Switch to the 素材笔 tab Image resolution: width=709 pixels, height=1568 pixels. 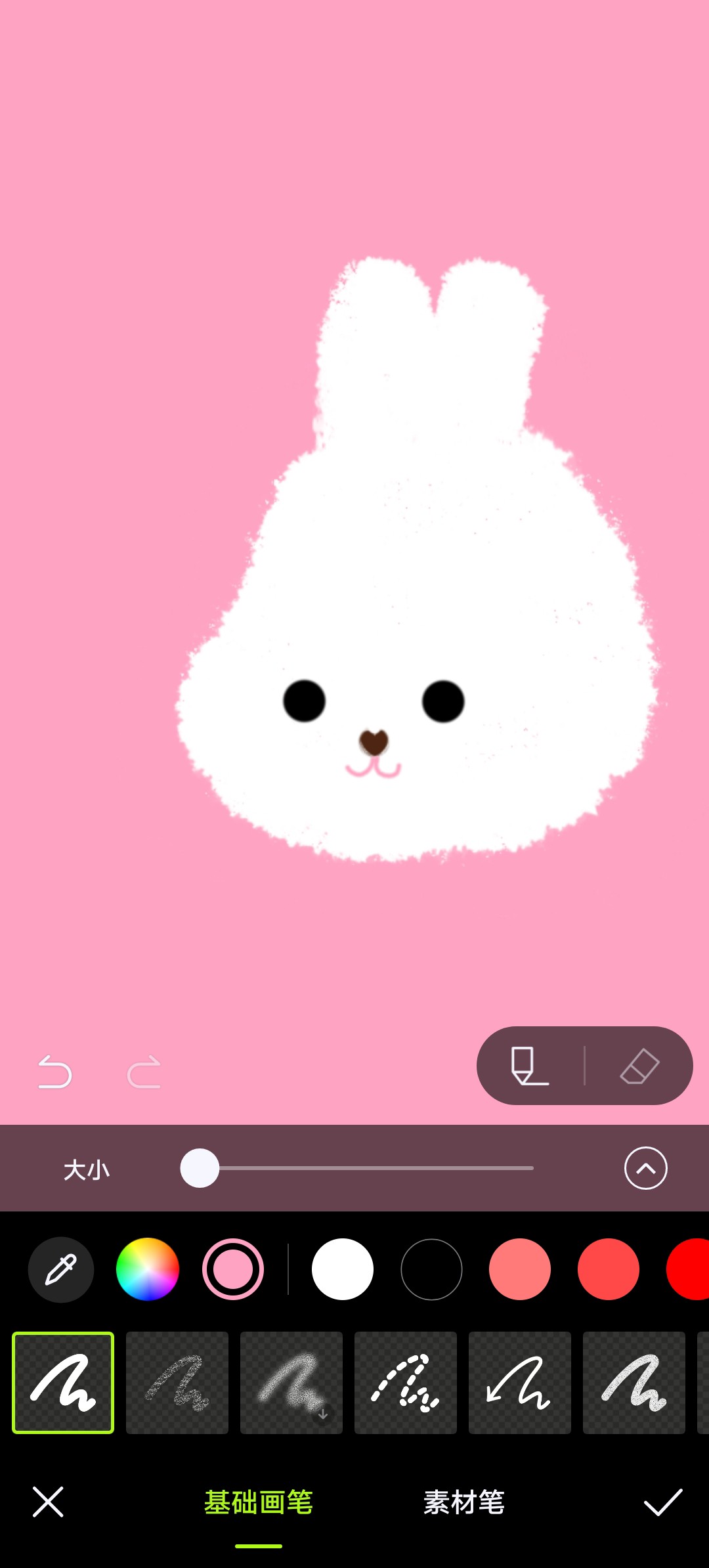point(464,1502)
